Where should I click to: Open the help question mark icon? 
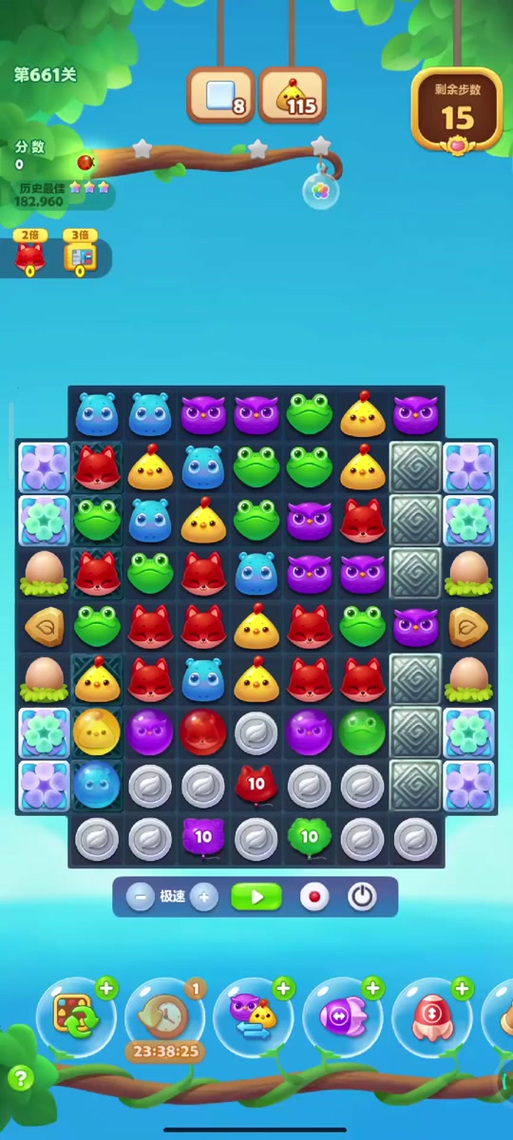pos(20,1078)
